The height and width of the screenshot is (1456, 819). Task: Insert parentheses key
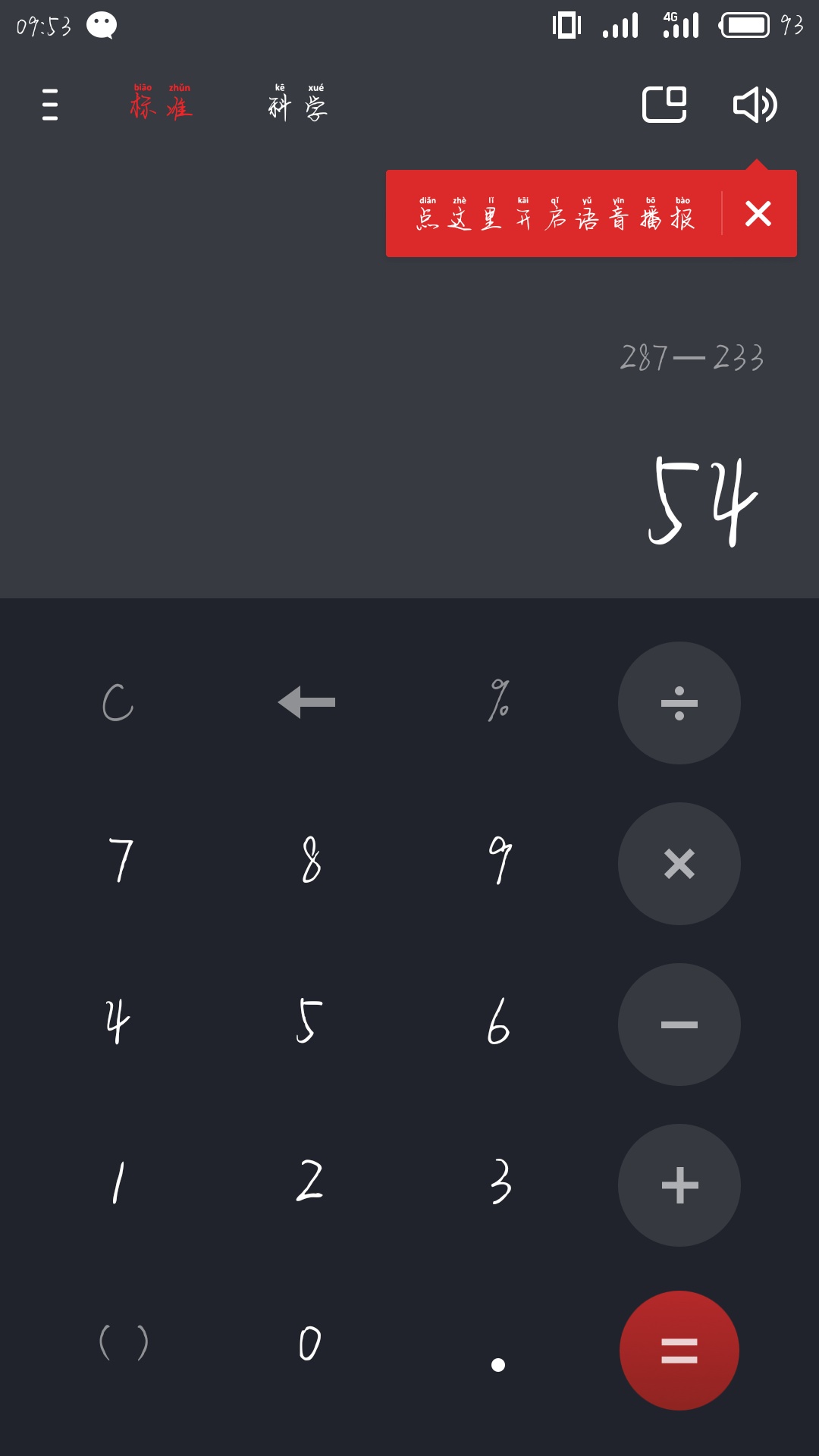(x=124, y=1342)
